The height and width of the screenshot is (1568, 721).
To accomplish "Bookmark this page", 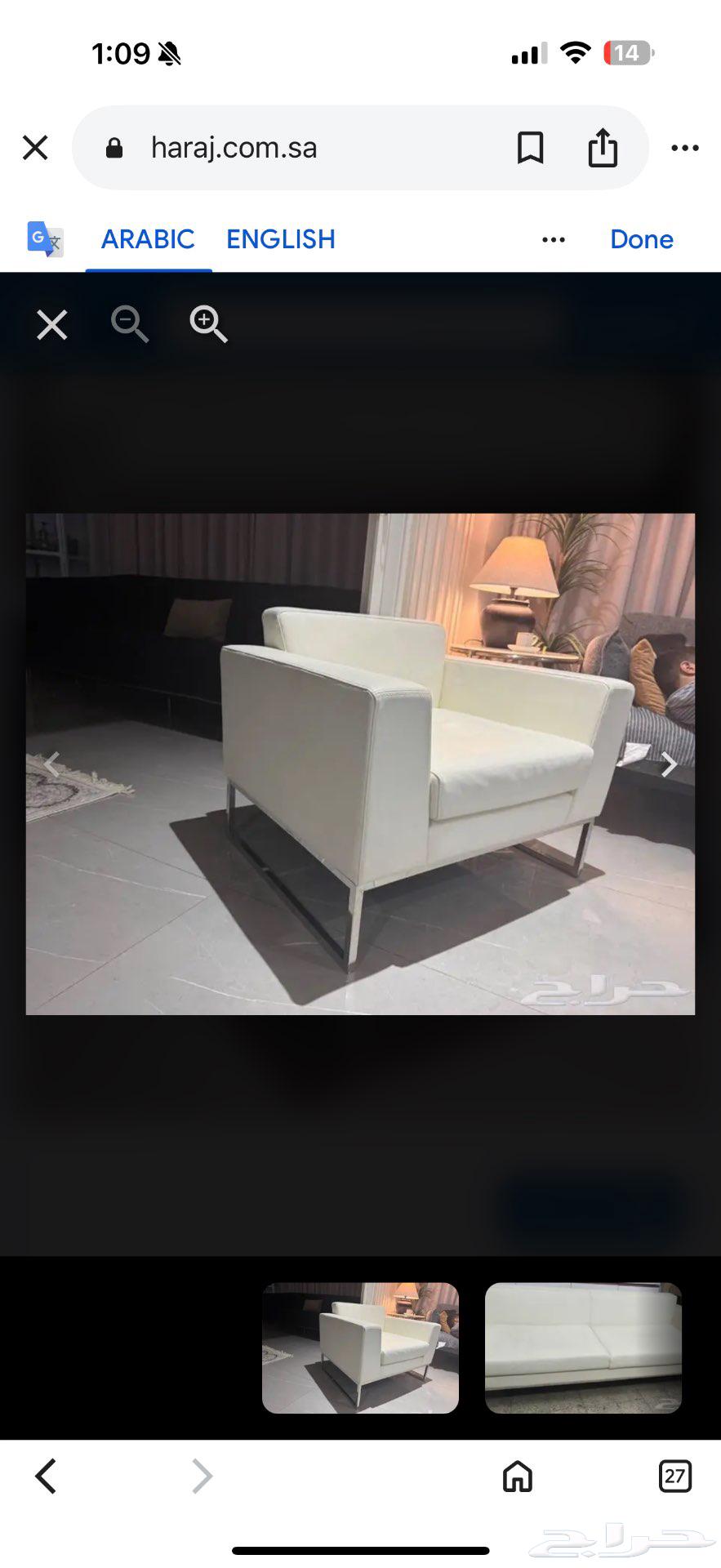I will coord(530,148).
